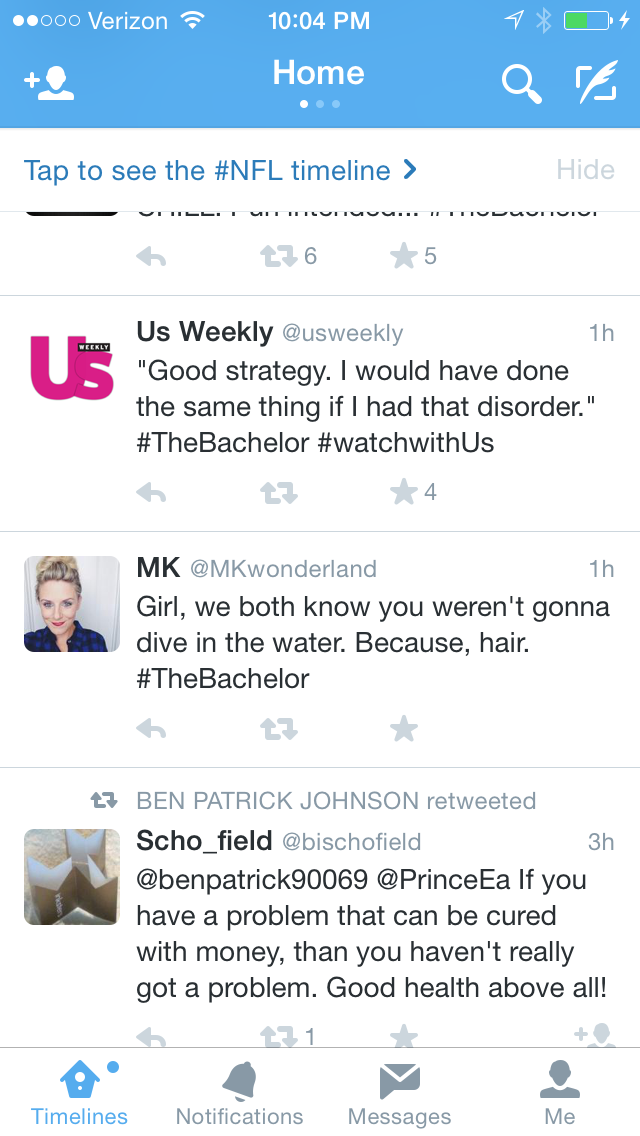The image size is (640, 1136).
Task: Favorite MK's tweet
Action: [x=403, y=729]
